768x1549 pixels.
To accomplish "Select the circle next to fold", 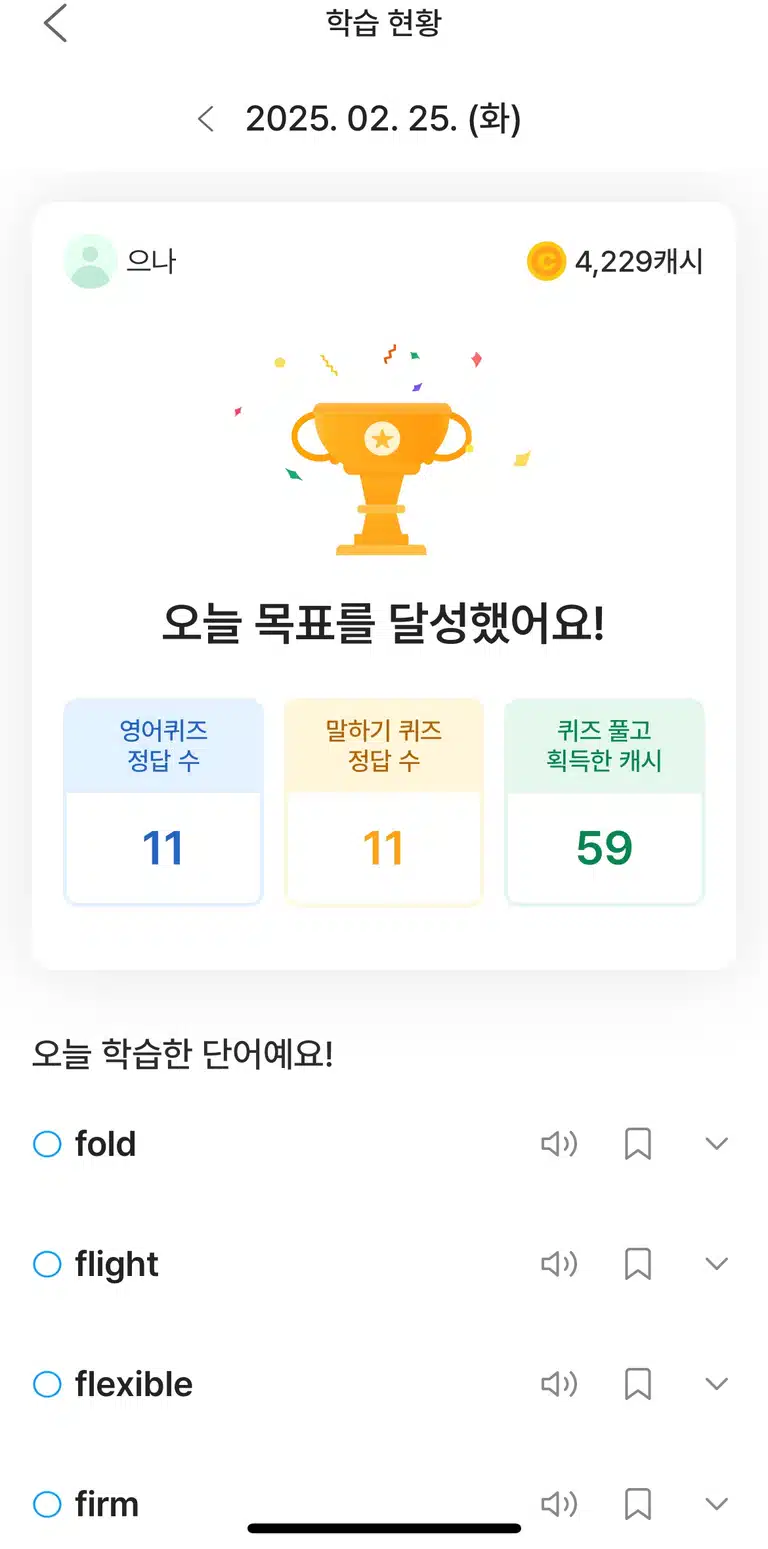I will point(47,1144).
